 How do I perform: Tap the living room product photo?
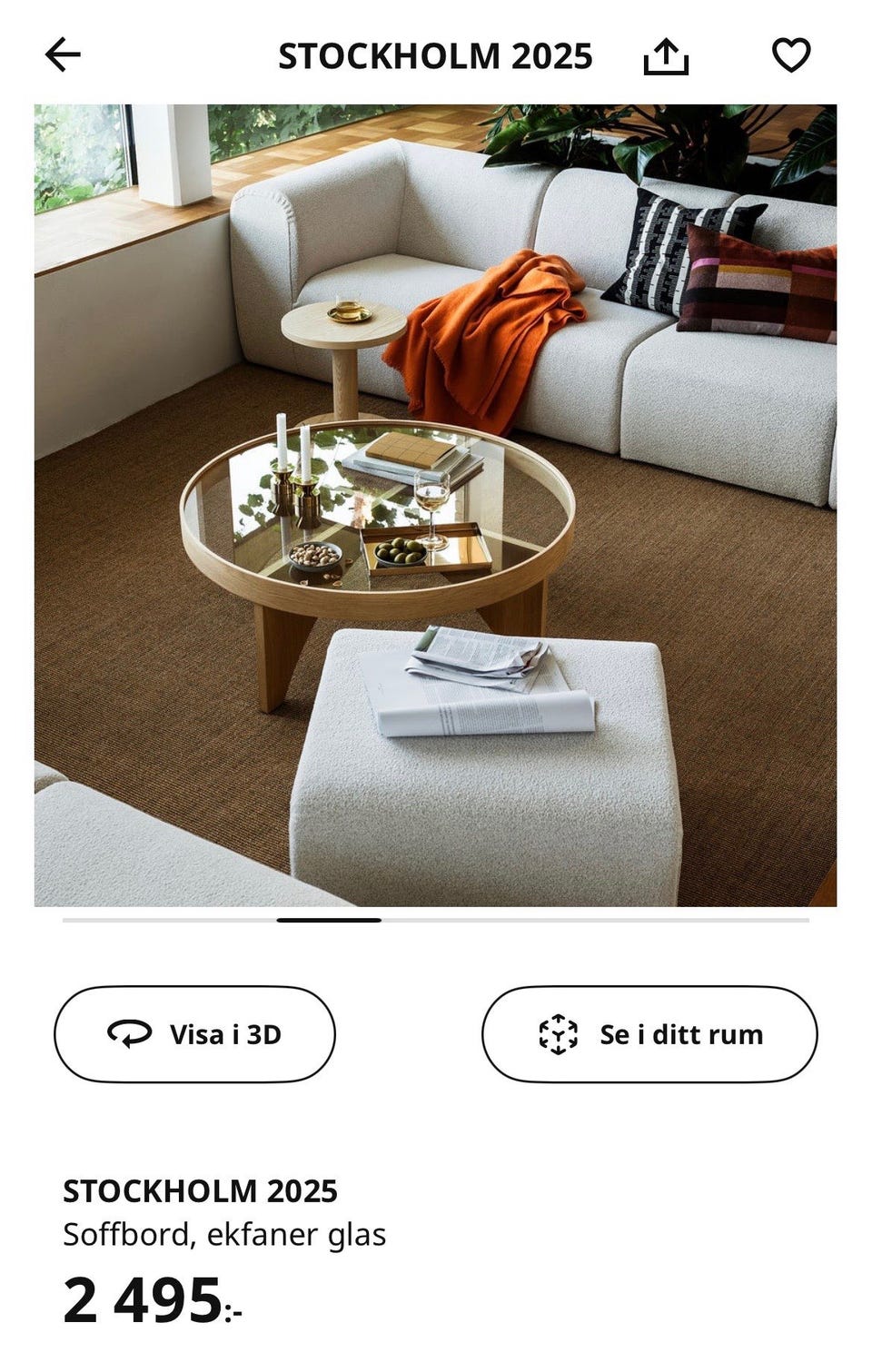(x=436, y=505)
